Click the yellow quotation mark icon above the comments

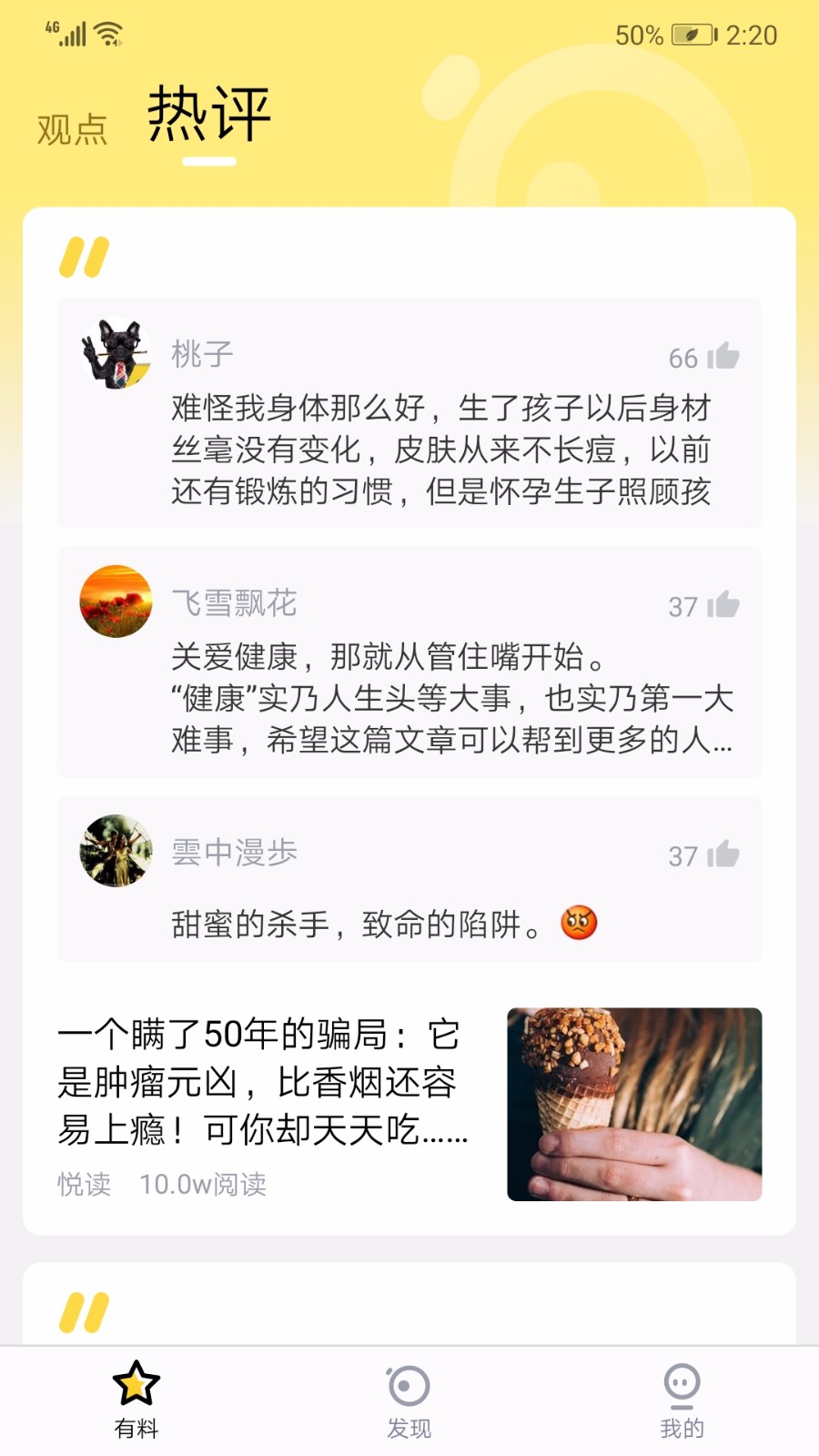(x=86, y=257)
